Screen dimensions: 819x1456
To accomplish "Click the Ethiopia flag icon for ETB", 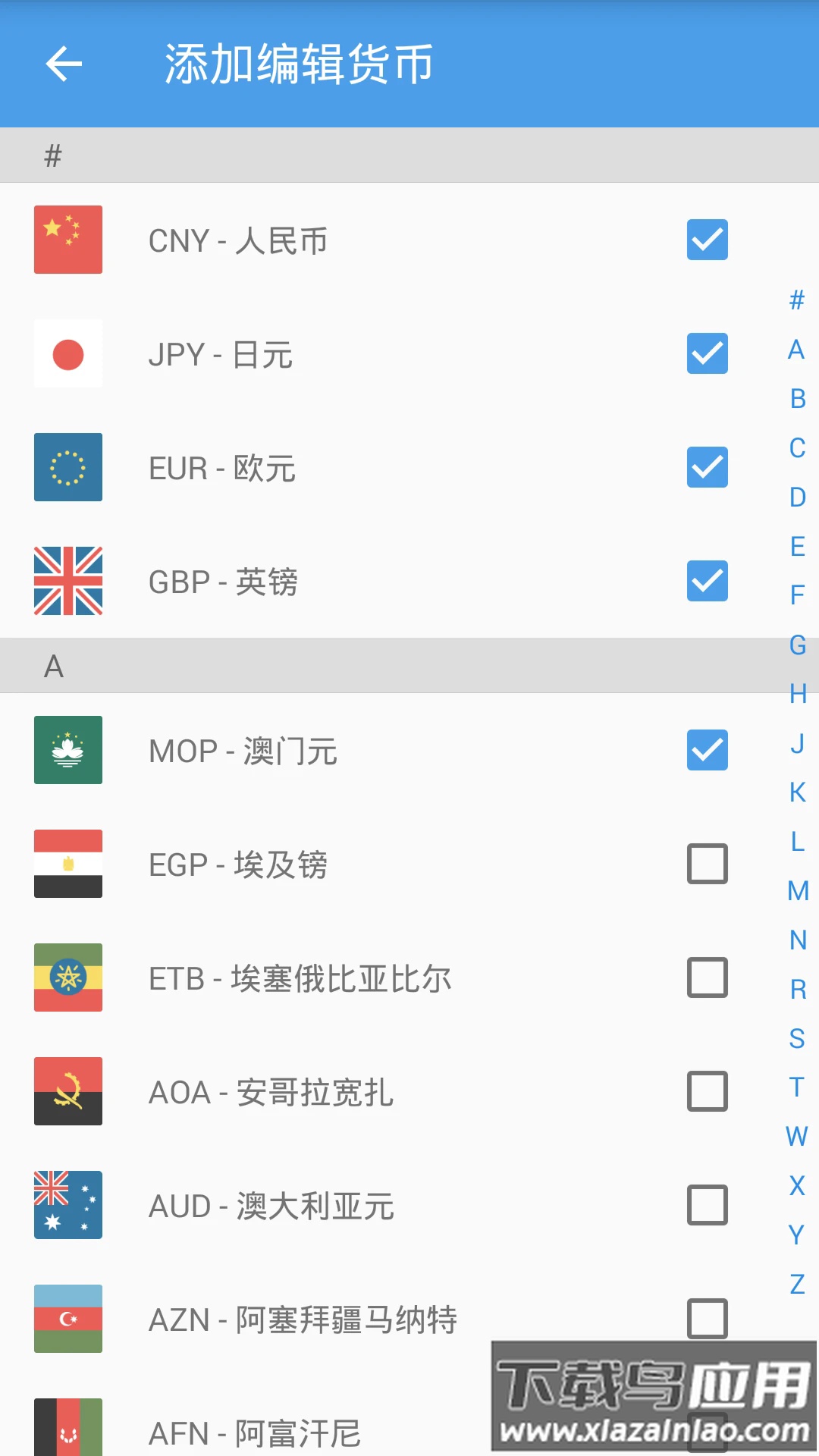I will 67,978.
